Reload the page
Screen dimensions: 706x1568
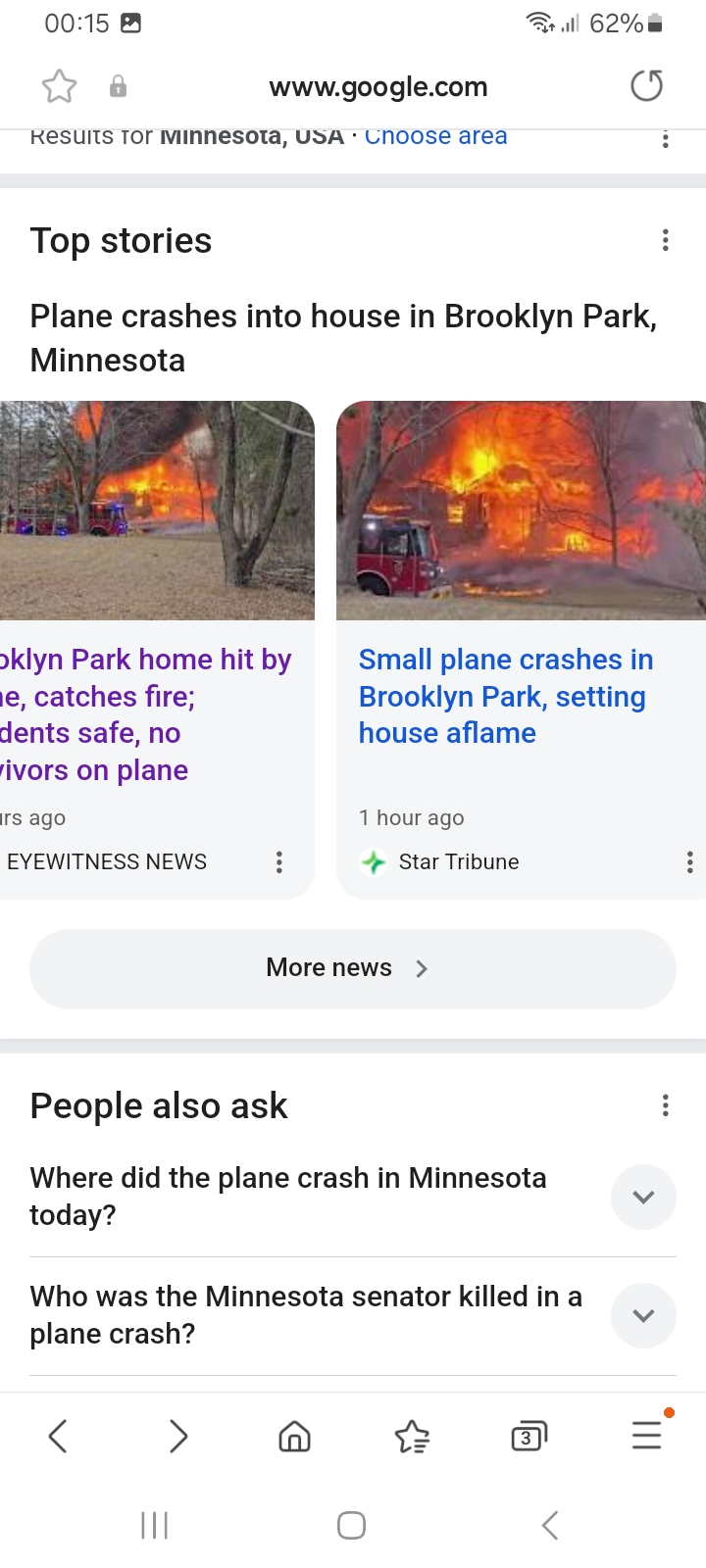pyautogui.click(x=646, y=86)
